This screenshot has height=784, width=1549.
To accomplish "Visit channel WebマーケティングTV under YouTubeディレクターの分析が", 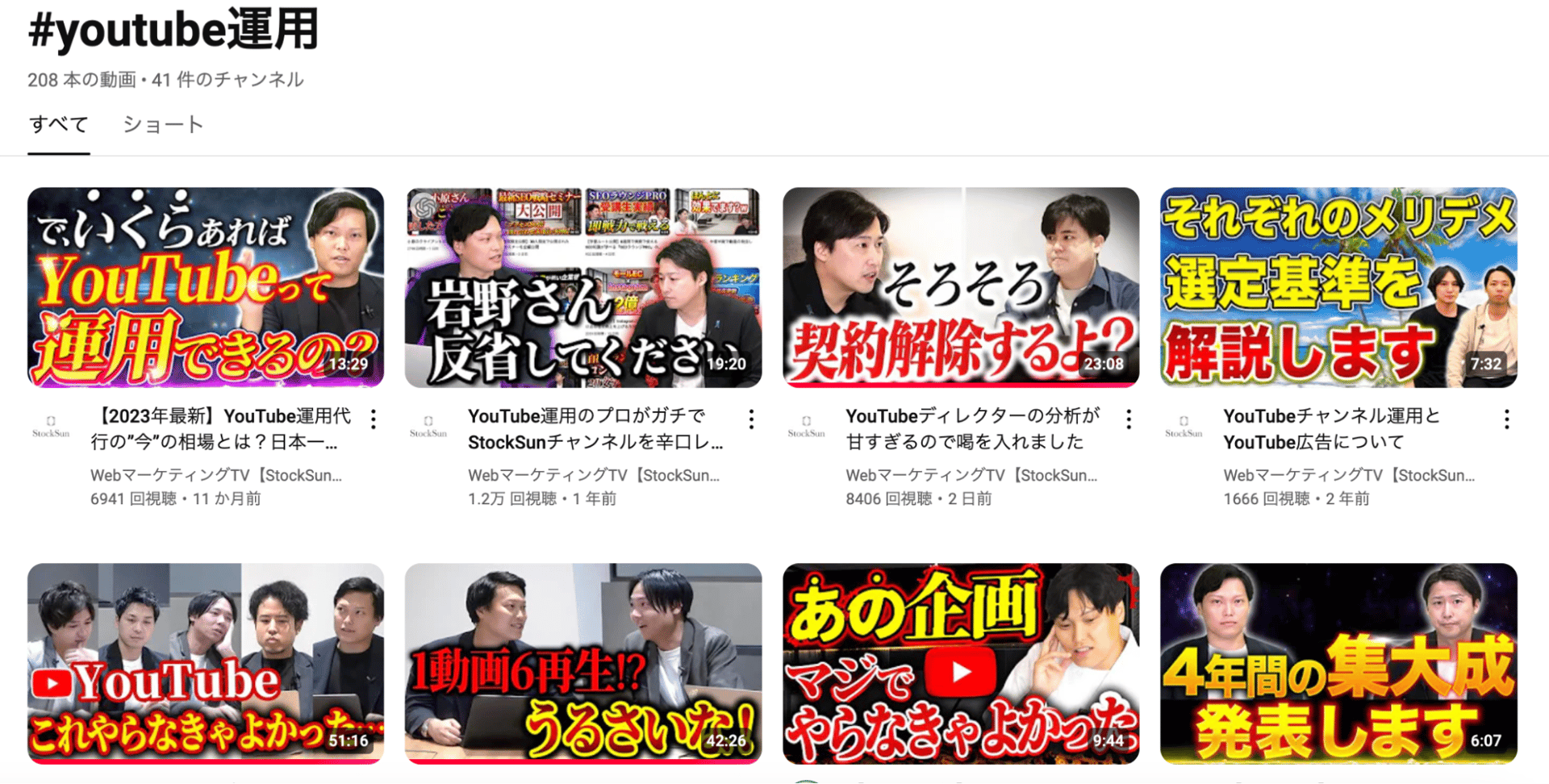I will point(971,475).
